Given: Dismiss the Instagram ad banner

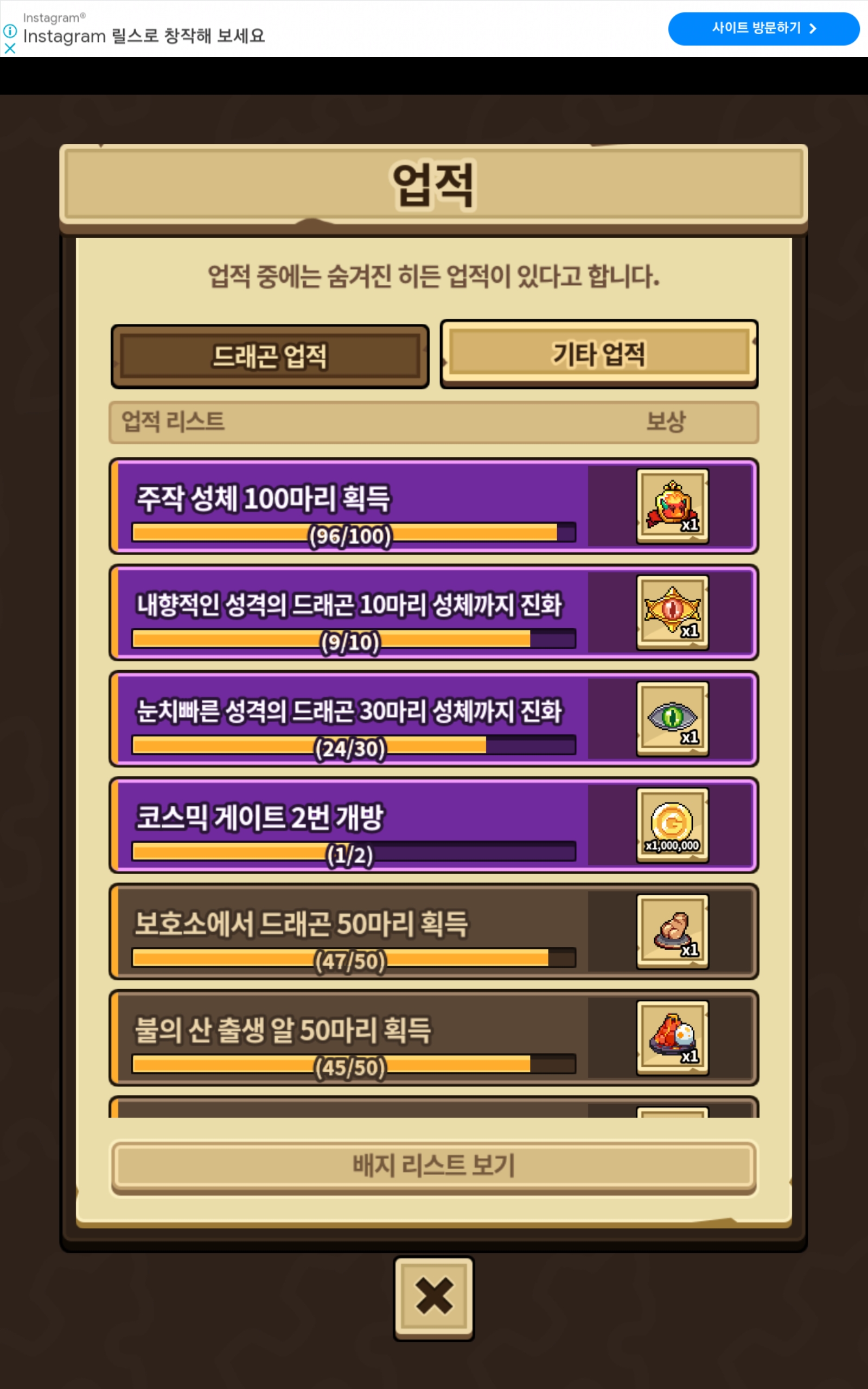Looking at the screenshot, I should [x=10, y=49].
